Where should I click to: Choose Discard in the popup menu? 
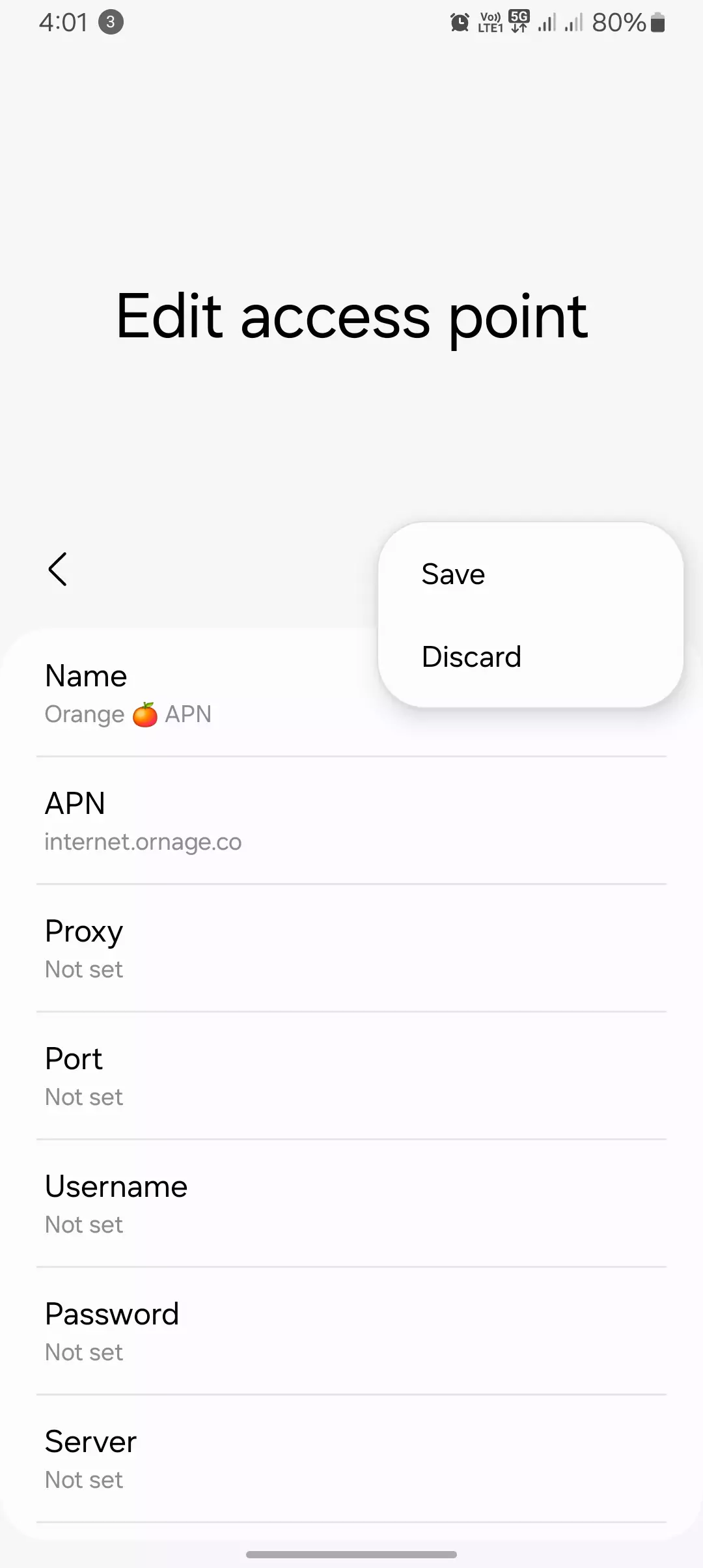coord(471,656)
